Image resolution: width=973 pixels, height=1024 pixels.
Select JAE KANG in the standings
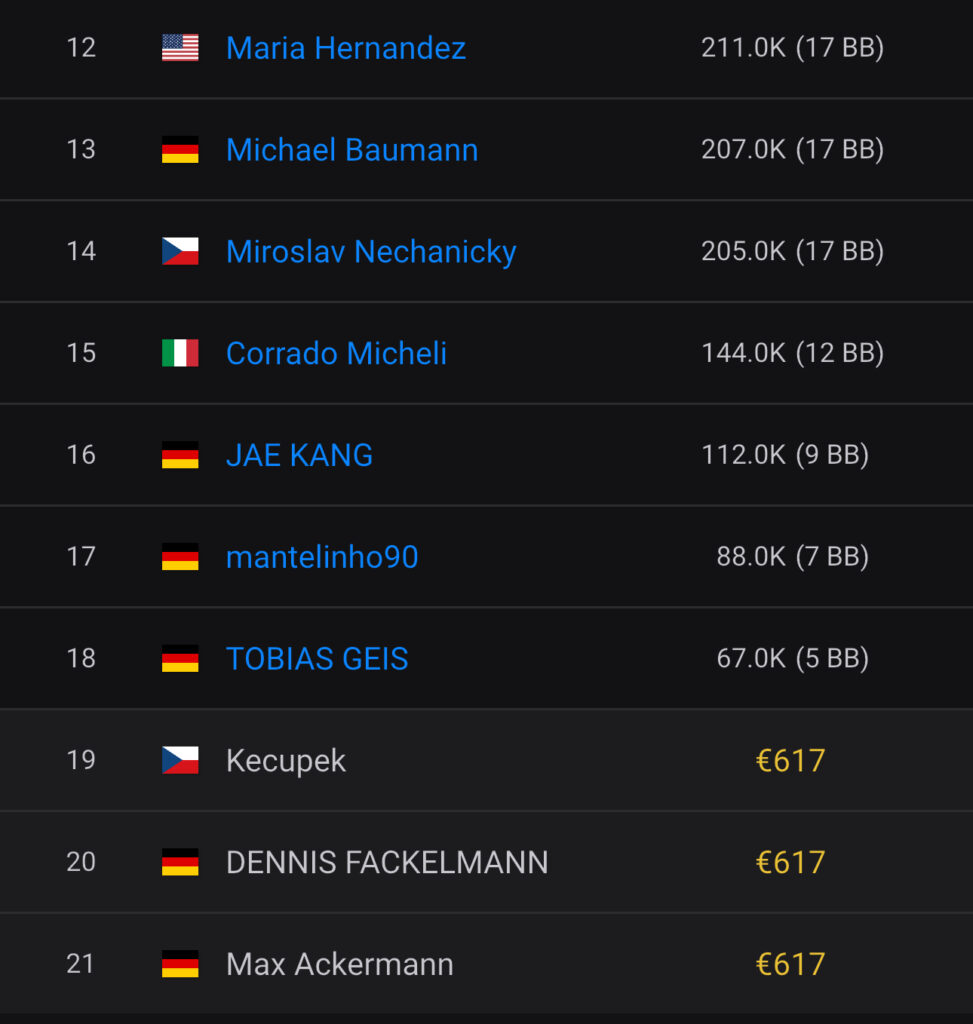pos(299,455)
